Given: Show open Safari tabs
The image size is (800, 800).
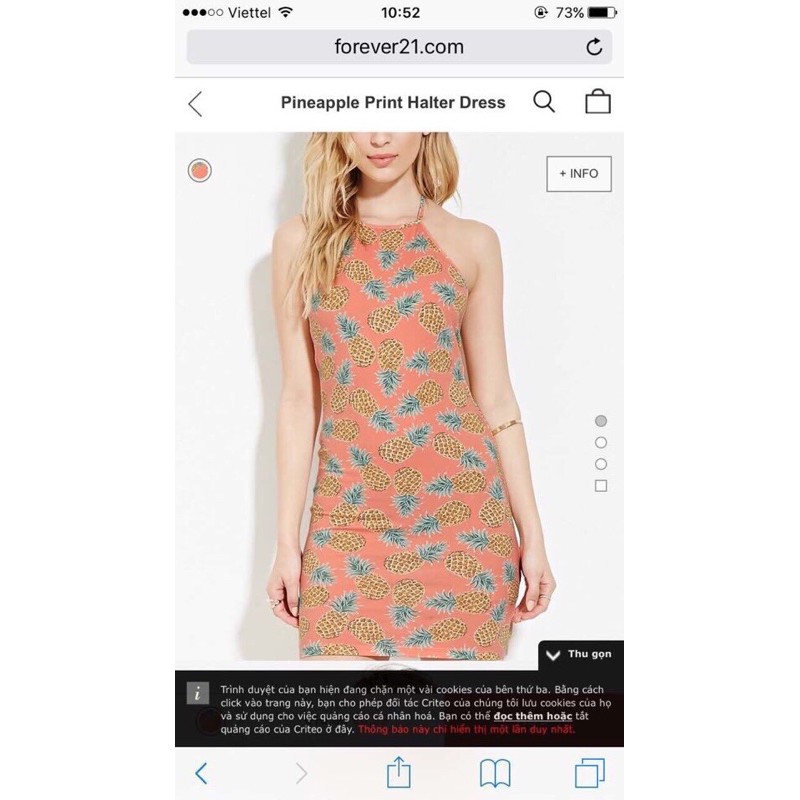Looking at the screenshot, I should pos(590,772).
